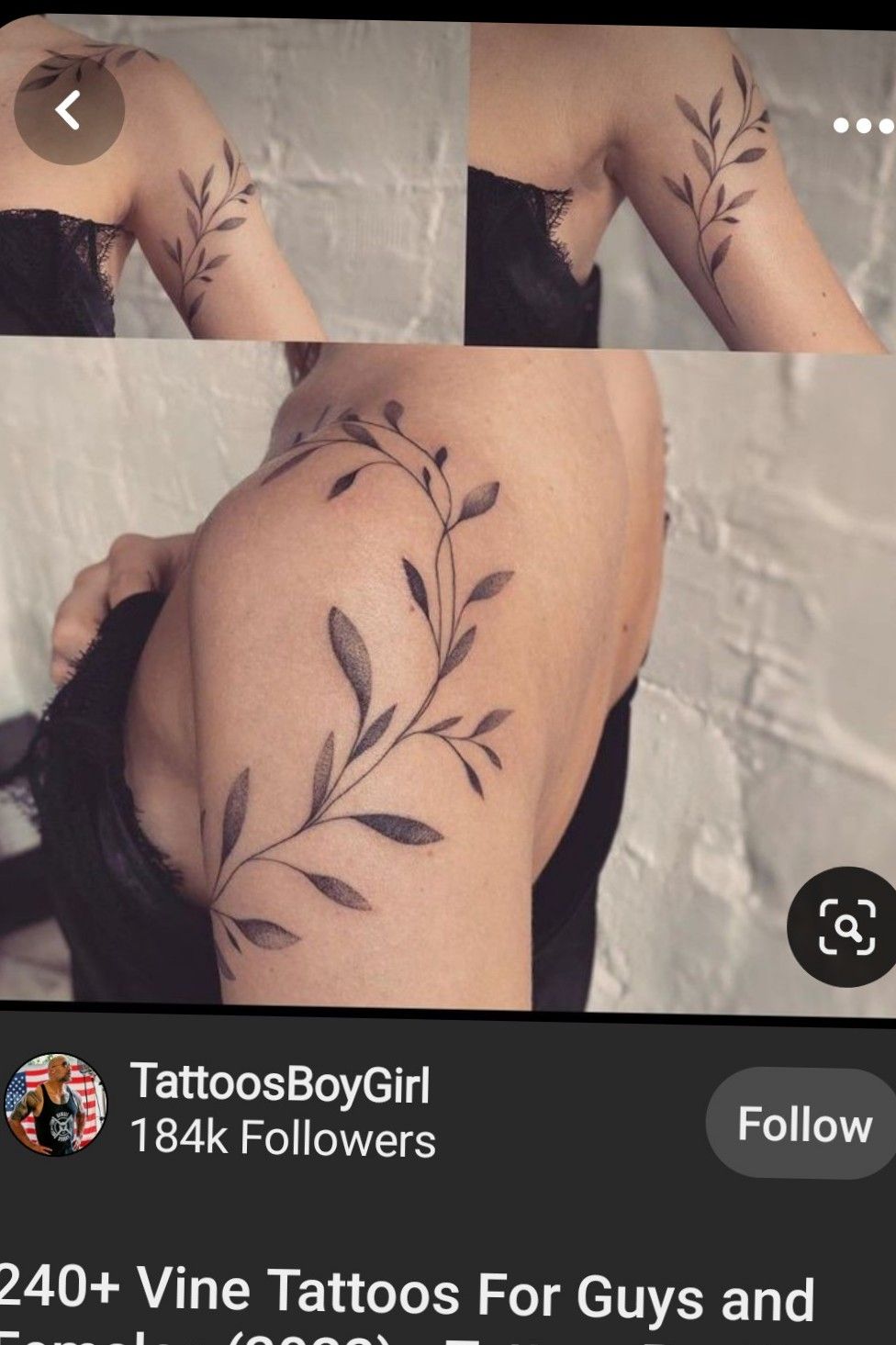Open TattoosBoyGirl profile avatar
The image size is (896, 1345).
(56, 1104)
